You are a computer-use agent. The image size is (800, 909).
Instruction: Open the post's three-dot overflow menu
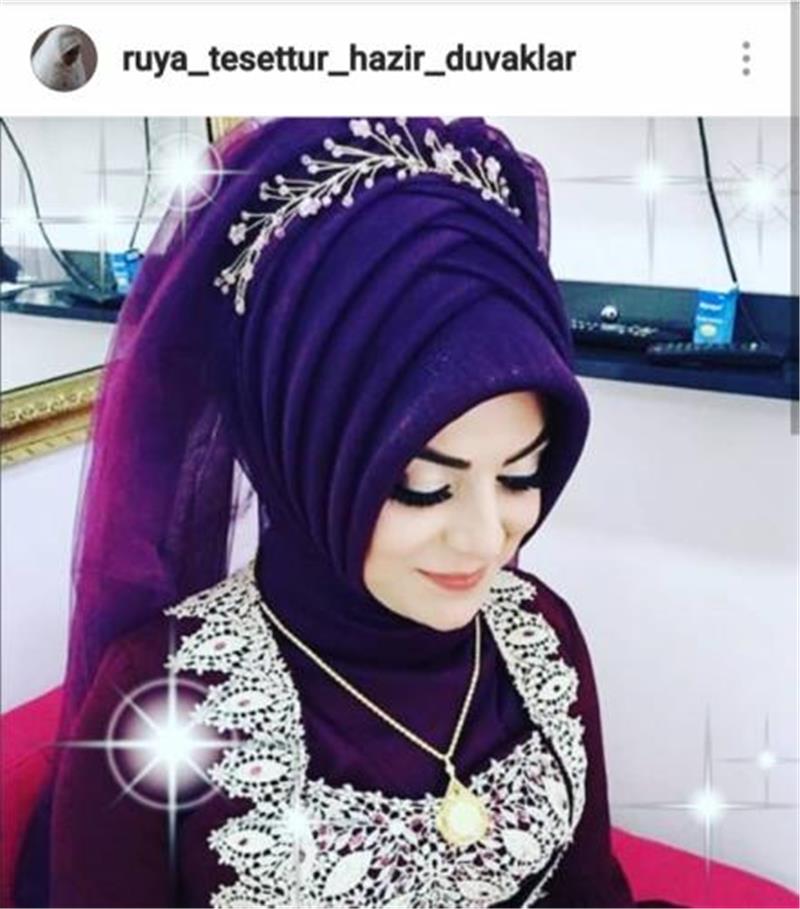746,59
